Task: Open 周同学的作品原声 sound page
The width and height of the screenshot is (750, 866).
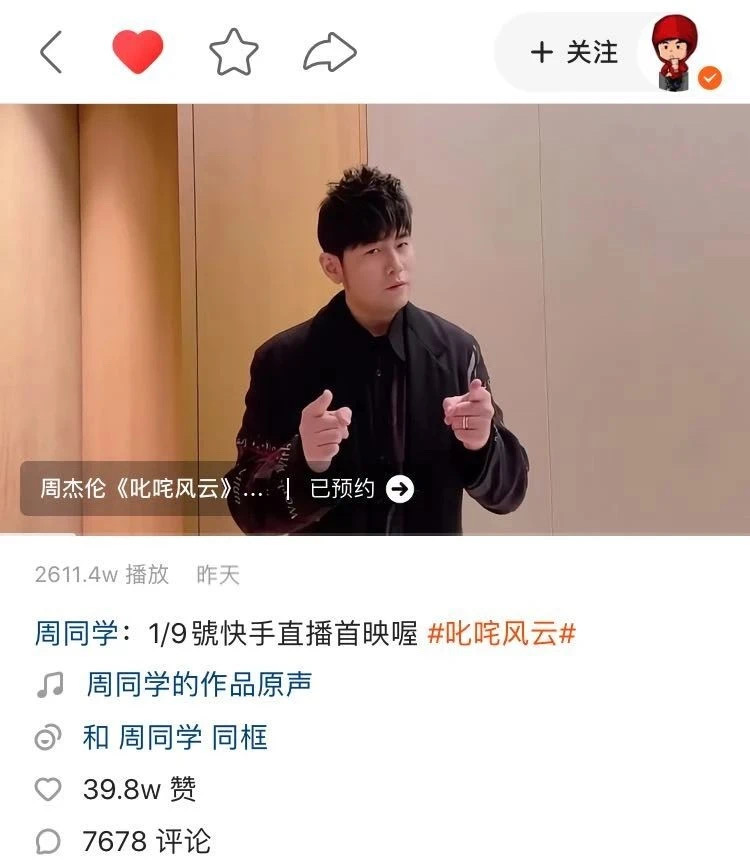Action: (198, 685)
